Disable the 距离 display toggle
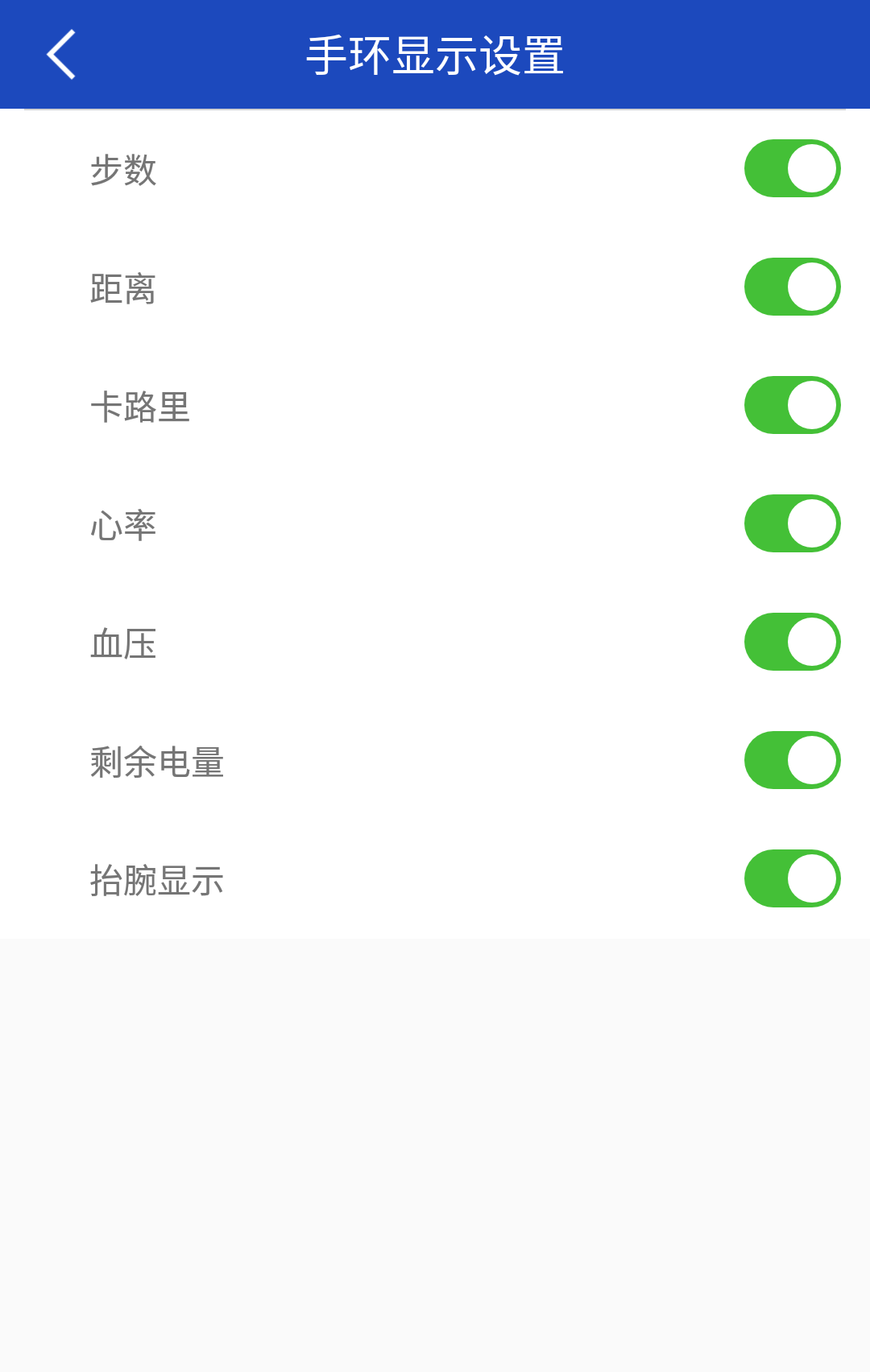This screenshot has width=870, height=1372. pyautogui.click(x=792, y=287)
